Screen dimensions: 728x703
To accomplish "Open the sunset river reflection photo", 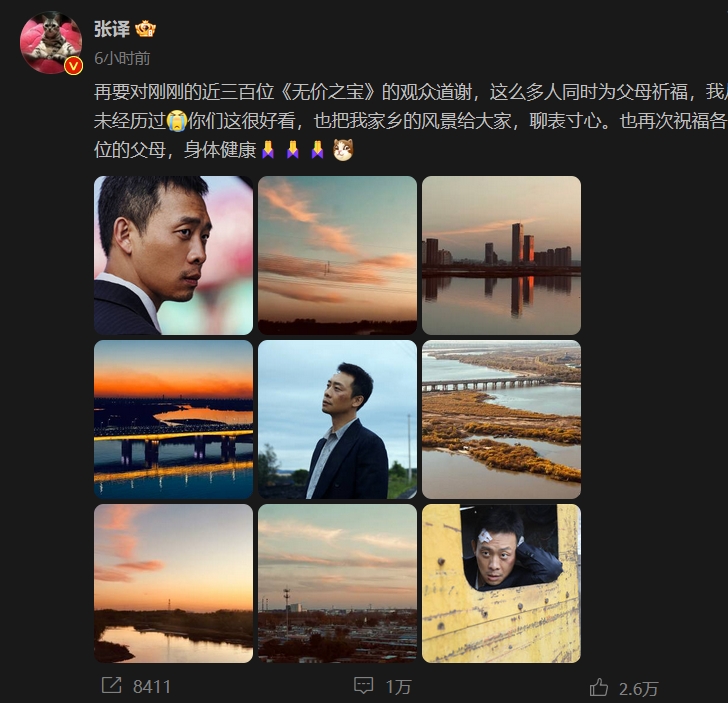I will pyautogui.click(x=173, y=583).
